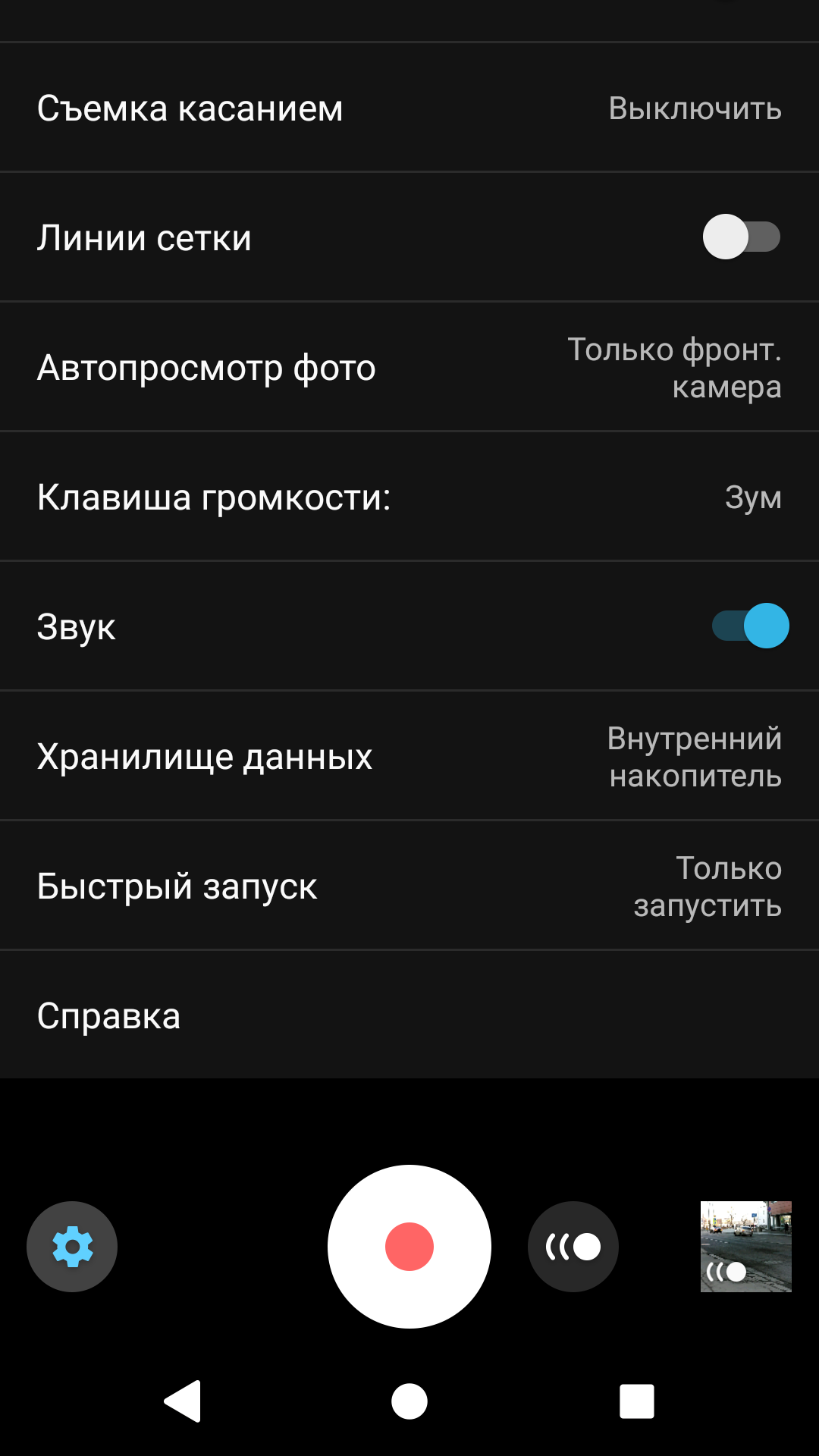Go to the home screen
The height and width of the screenshot is (1456, 819).
pos(409,1401)
